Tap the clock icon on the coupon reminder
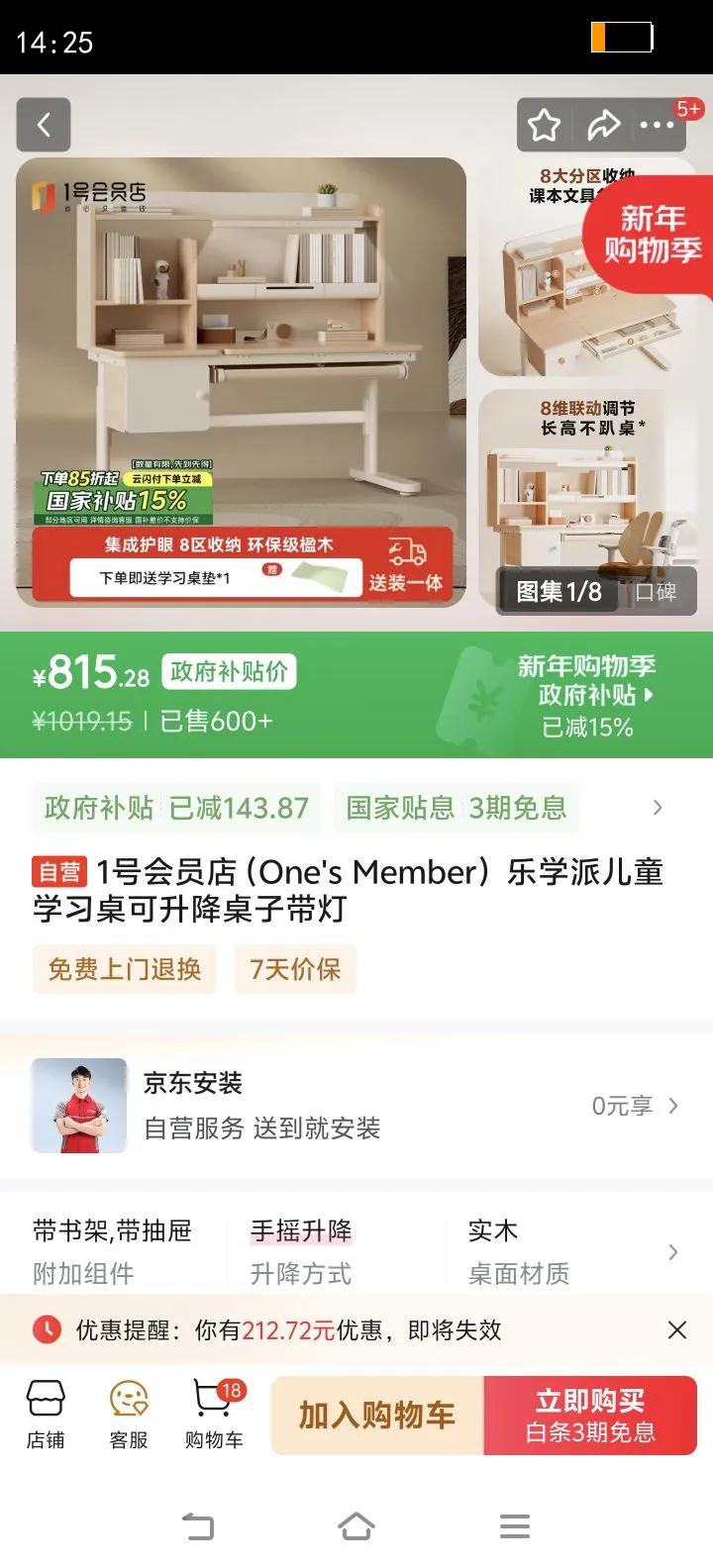This screenshot has height=1568, width=713. pos(44,1330)
